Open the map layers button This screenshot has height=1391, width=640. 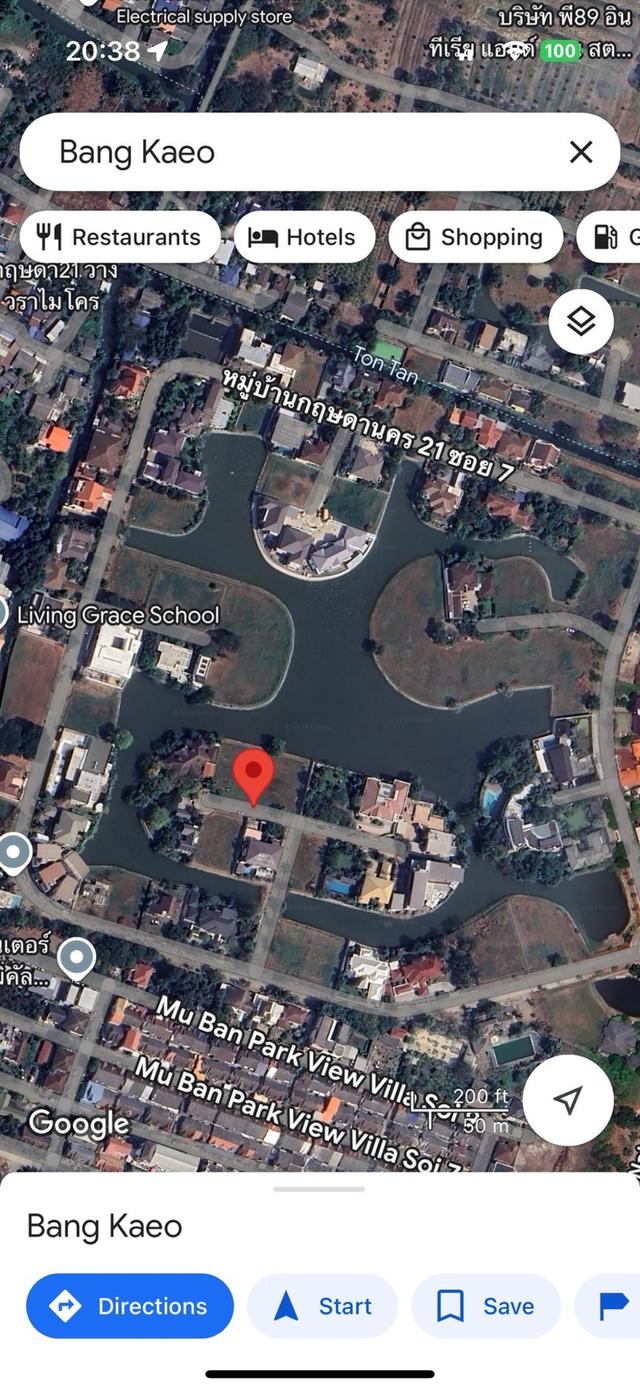point(581,321)
